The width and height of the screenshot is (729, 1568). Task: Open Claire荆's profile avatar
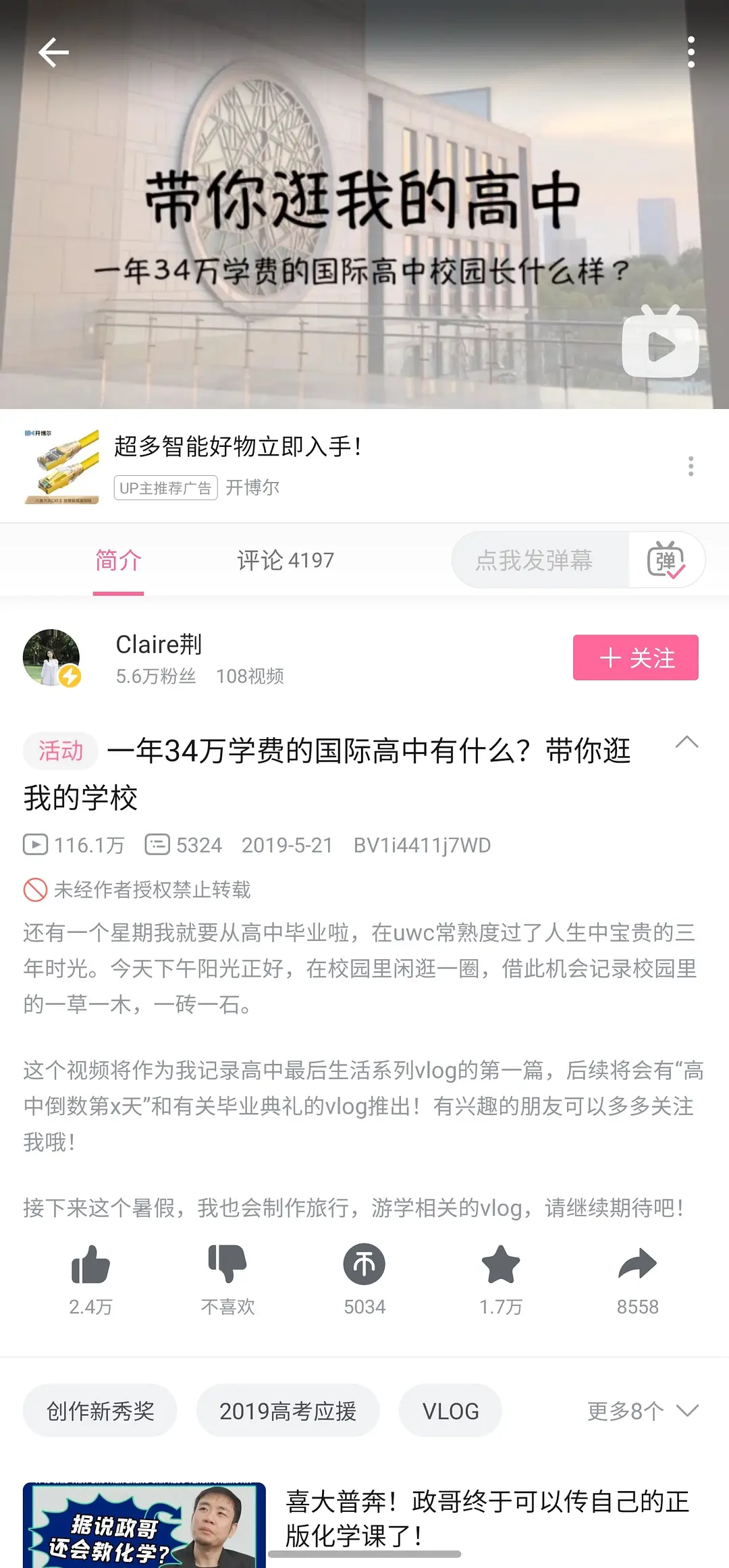(52, 657)
